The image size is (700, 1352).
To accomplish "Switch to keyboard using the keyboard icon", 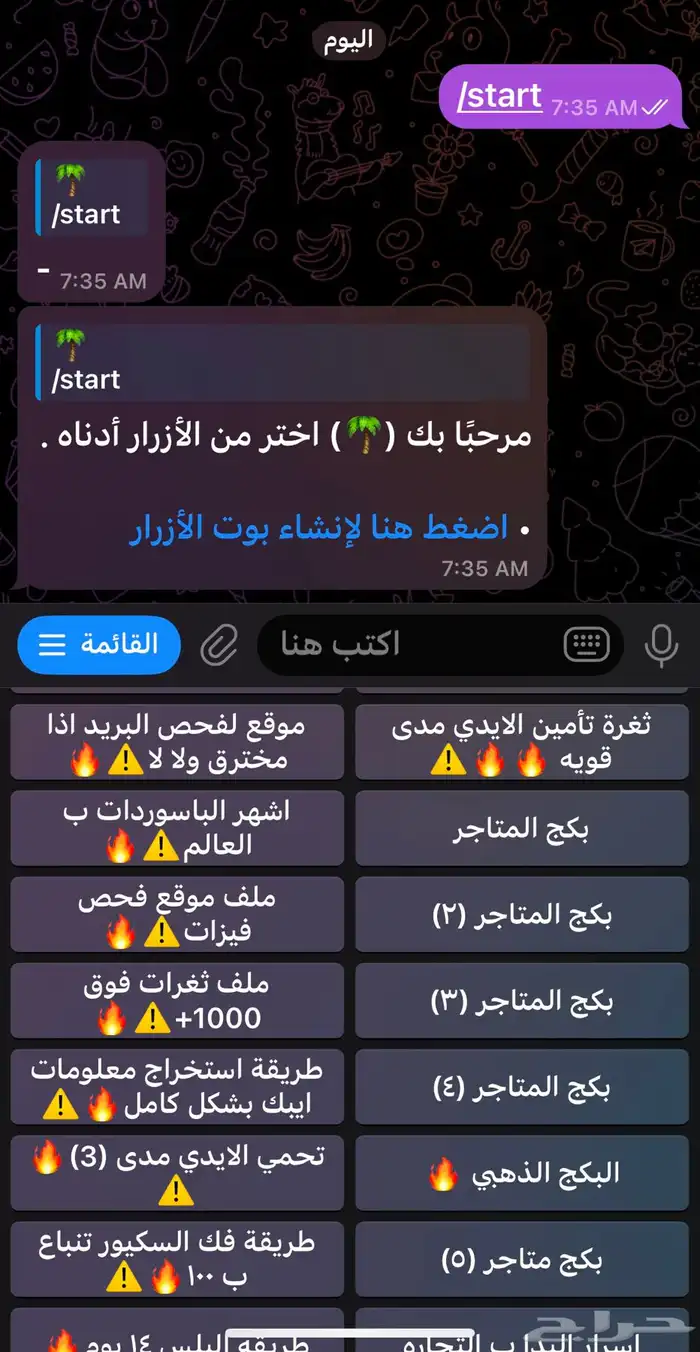I will click(586, 645).
